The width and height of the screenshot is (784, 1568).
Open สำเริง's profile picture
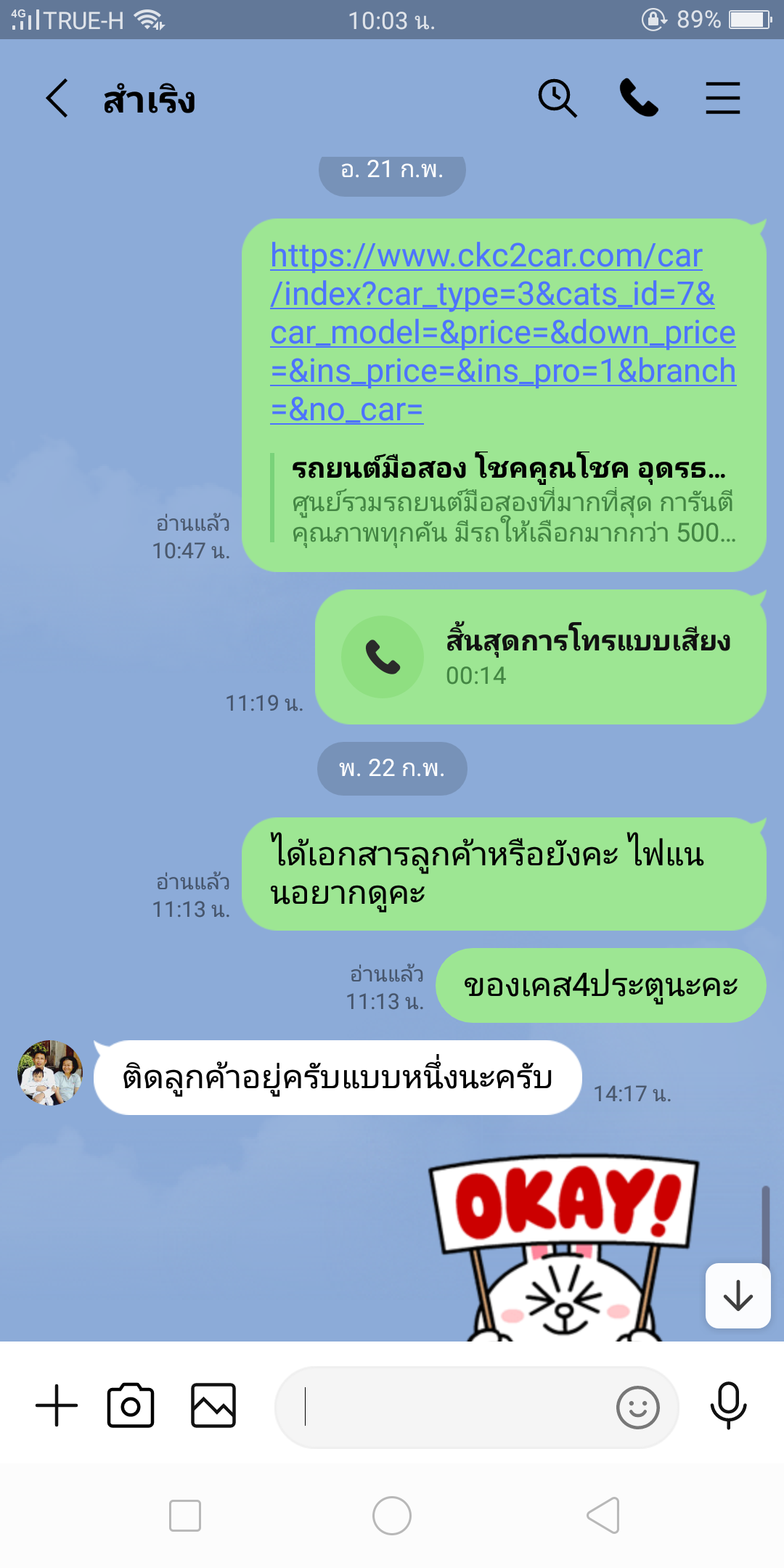pyautogui.click(x=50, y=1073)
